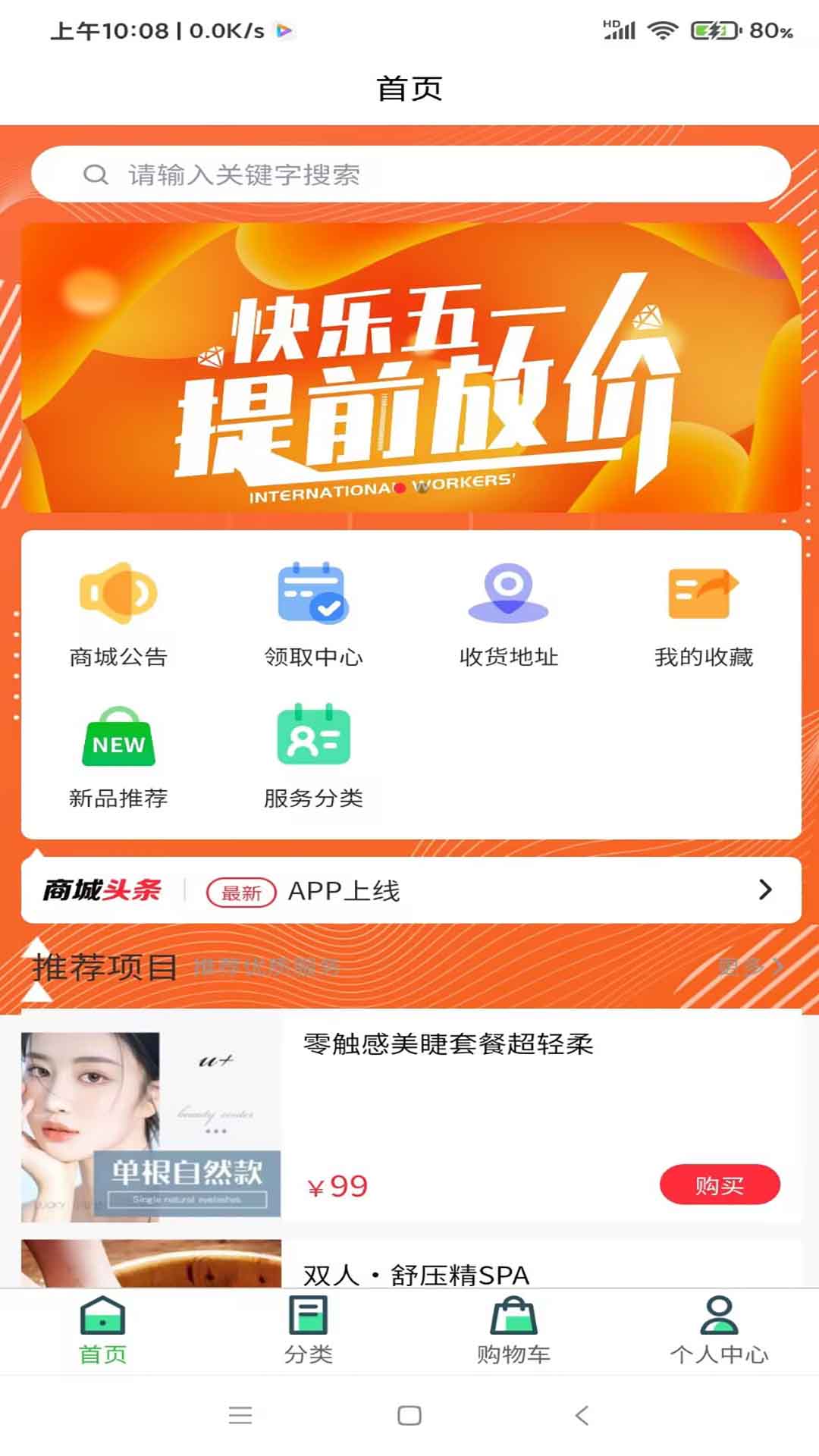
Task: Browse 服务分类 service categories
Action: [x=313, y=756]
